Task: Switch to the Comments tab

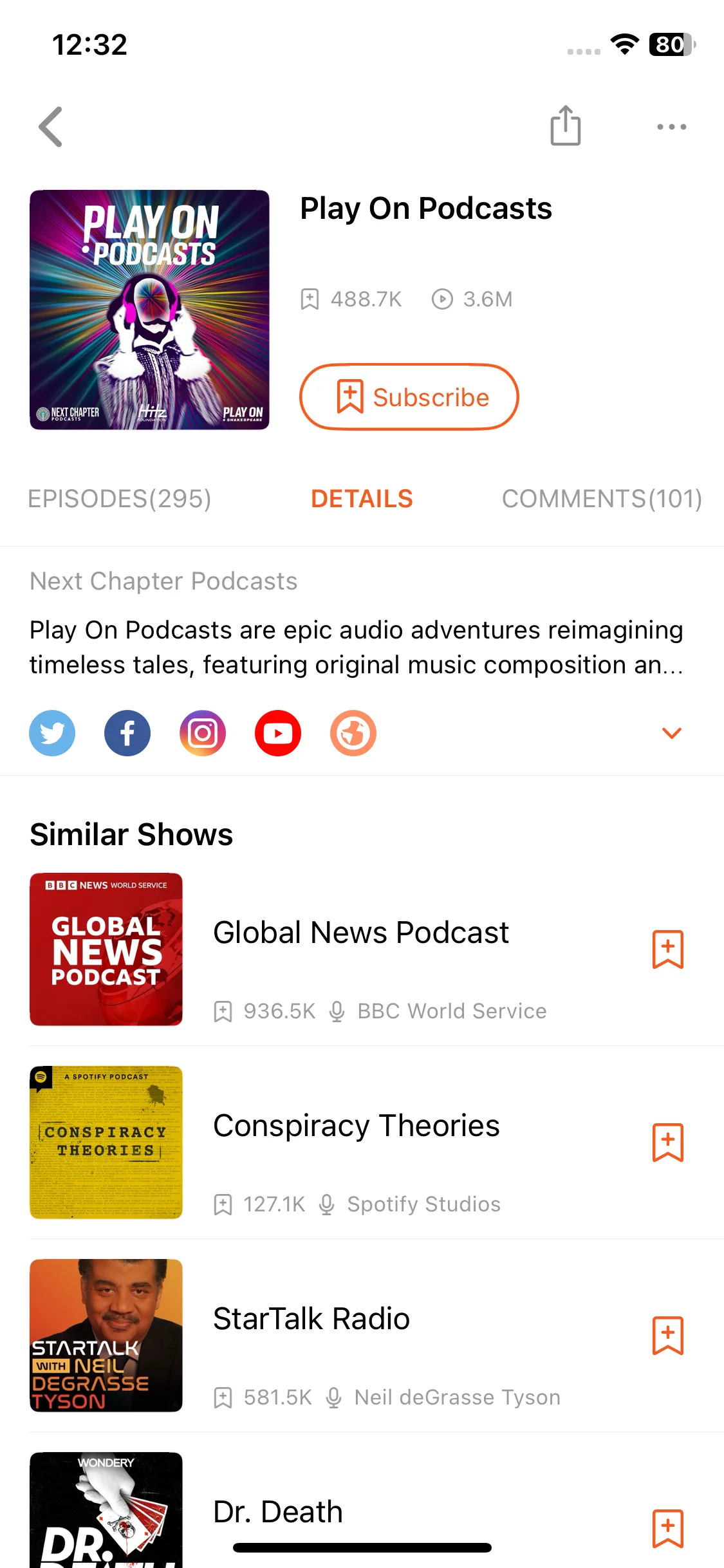Action: tap(602, 499)
